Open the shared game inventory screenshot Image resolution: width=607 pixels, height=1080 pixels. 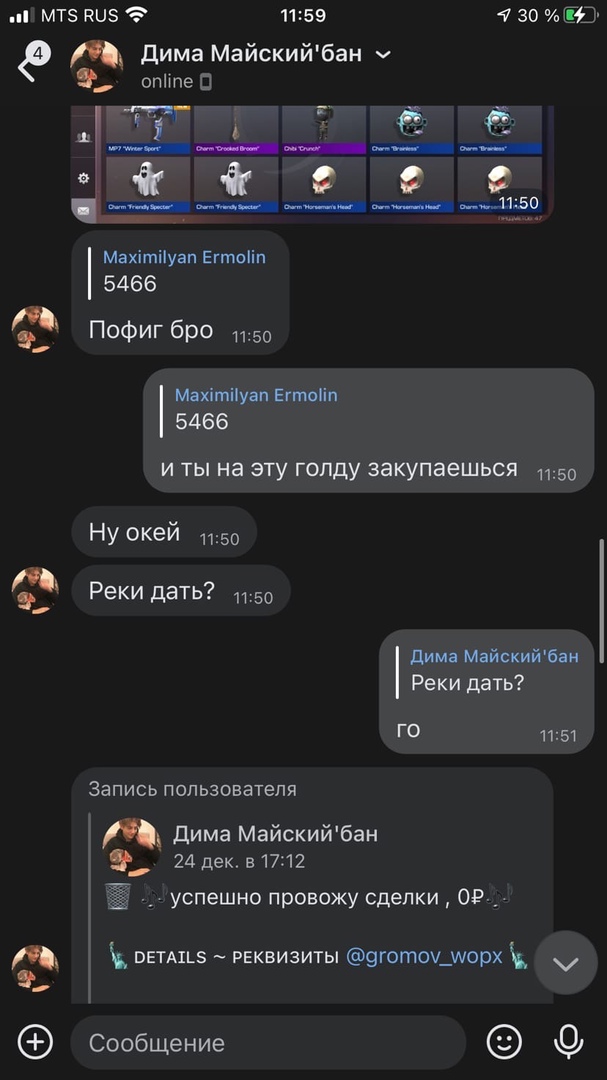pyautogui.click(x=312, y=162)
